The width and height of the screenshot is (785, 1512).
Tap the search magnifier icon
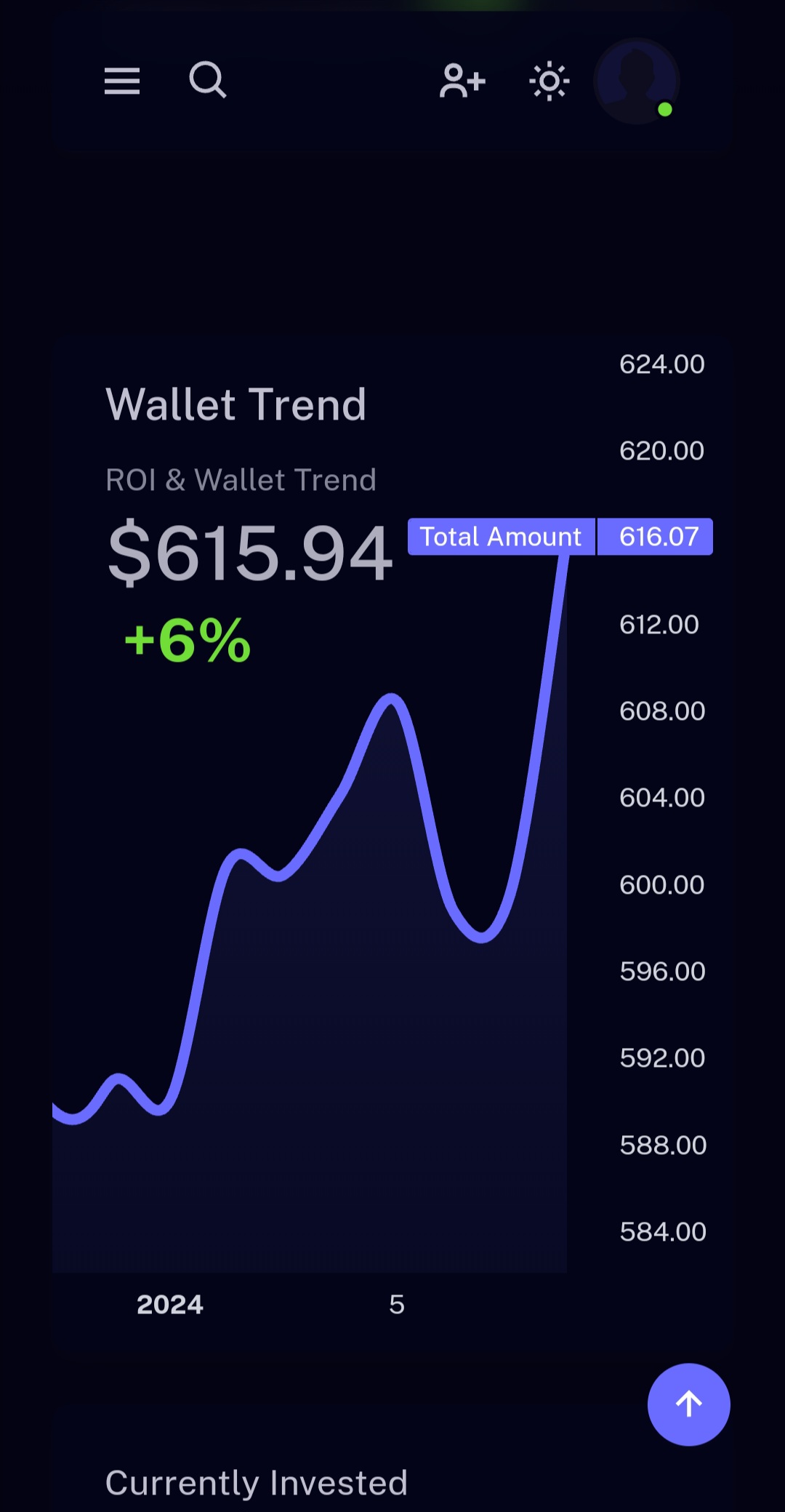(208, 80)
